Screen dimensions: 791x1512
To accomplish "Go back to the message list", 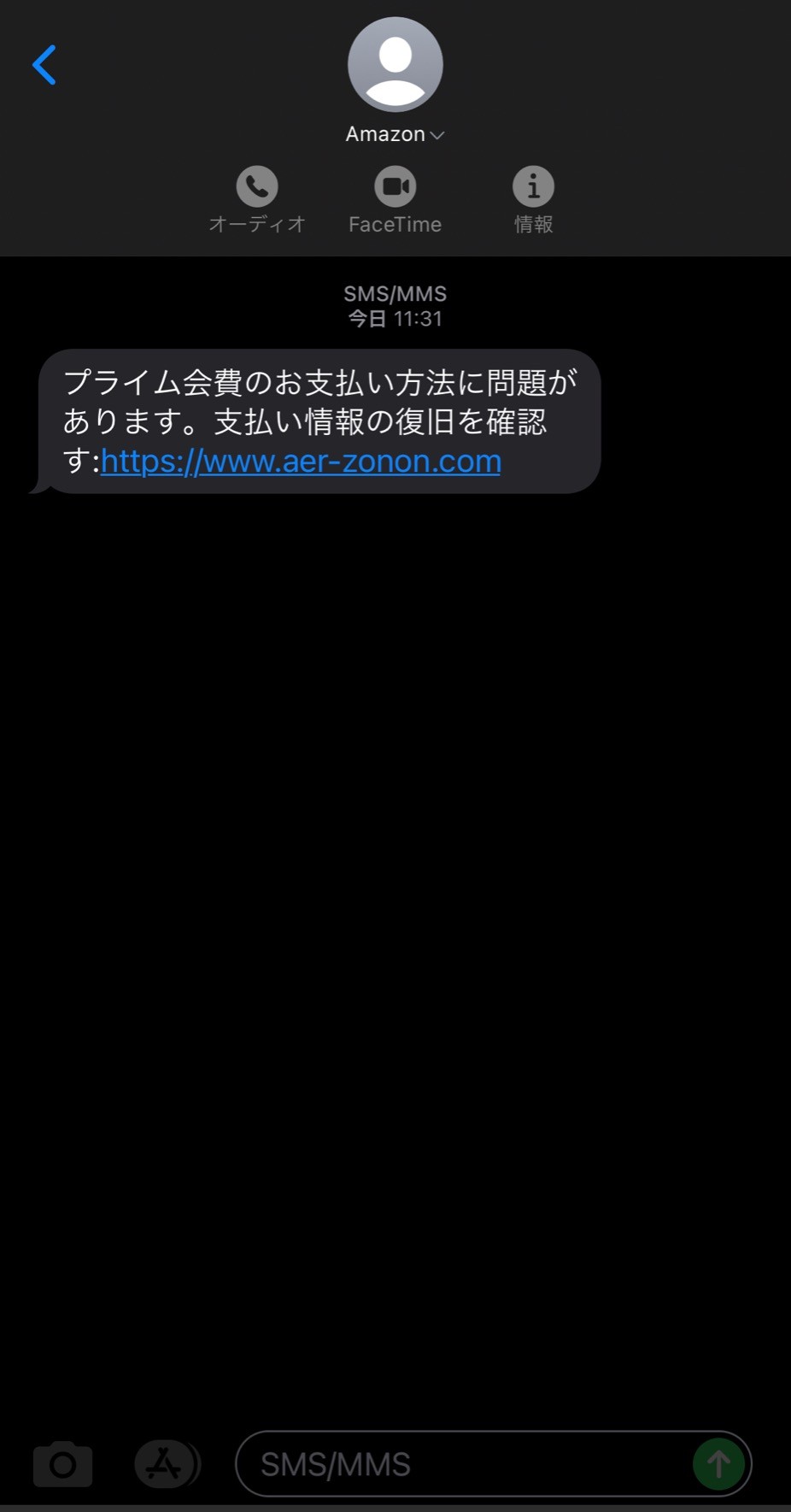I will pyautogui.click(x=44, y=65).
